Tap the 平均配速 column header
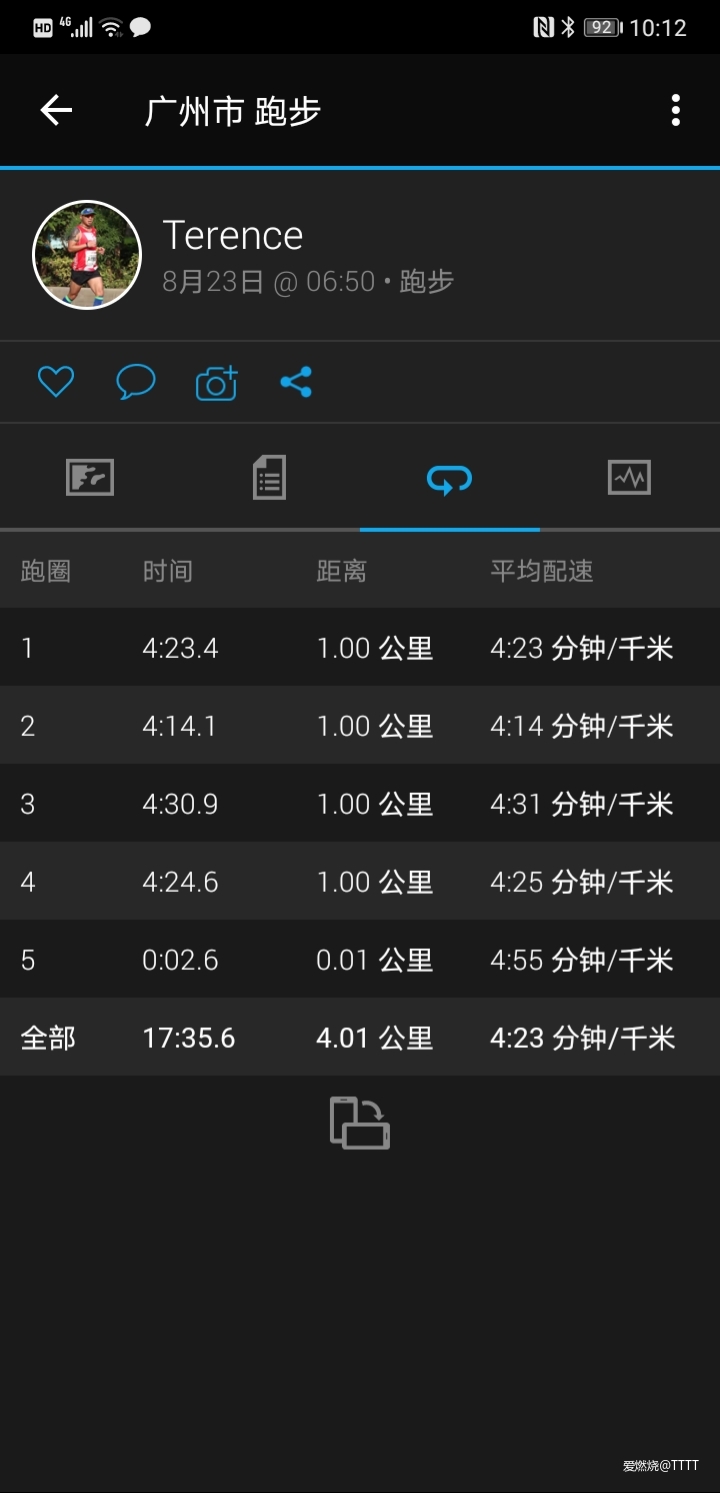Screen dimensions: 720x1493 [x=541, y=570]
